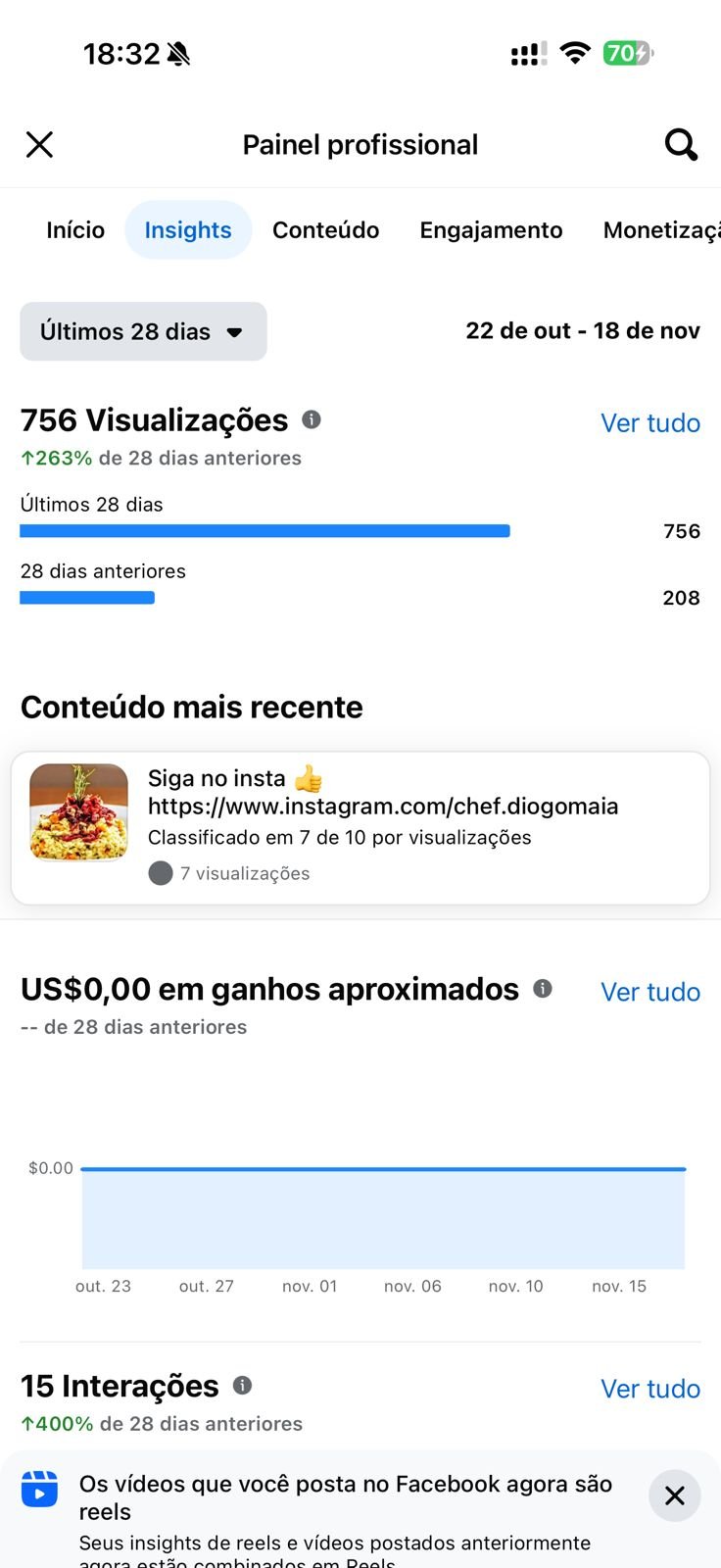
Task: See all ganhos aproximados
Action: coord(649,992)
